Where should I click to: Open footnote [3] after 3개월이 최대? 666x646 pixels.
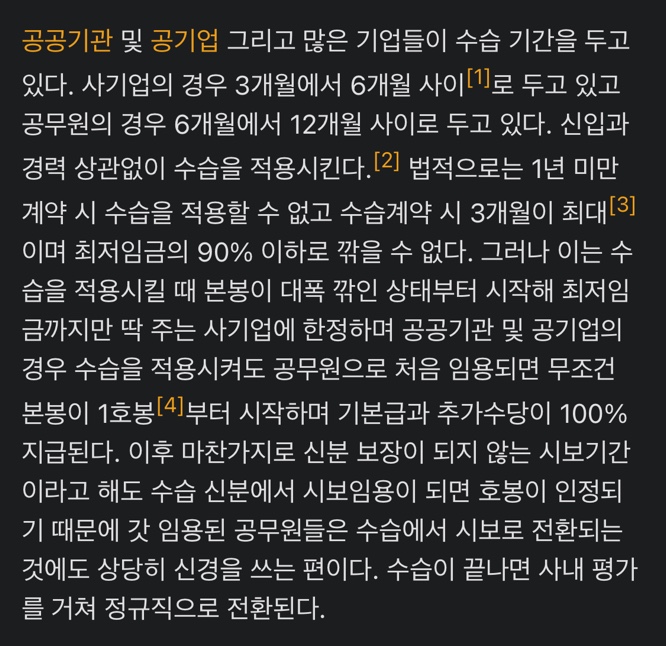(622, 205)
